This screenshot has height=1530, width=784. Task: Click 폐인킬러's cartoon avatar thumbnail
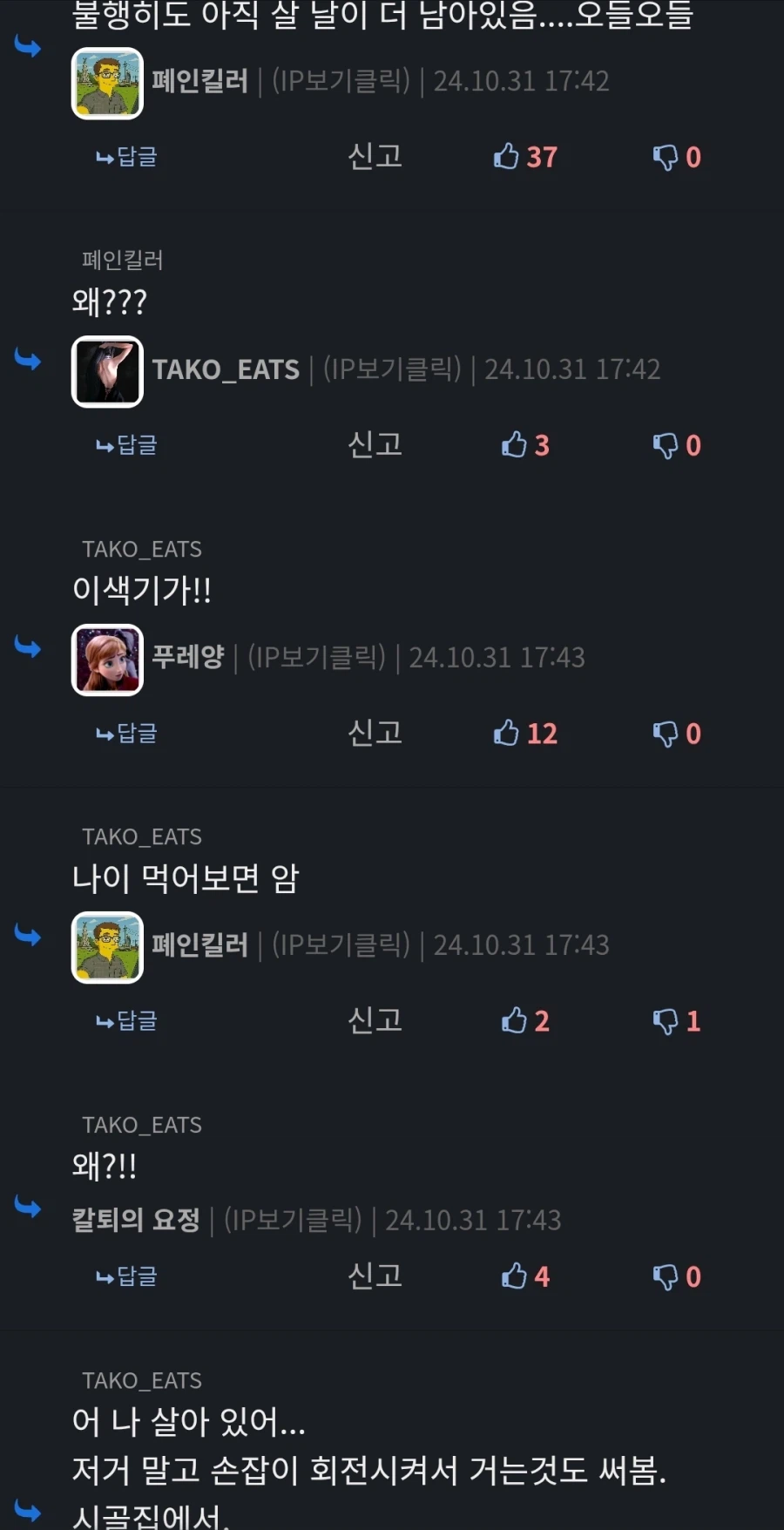tap(107, 83)
